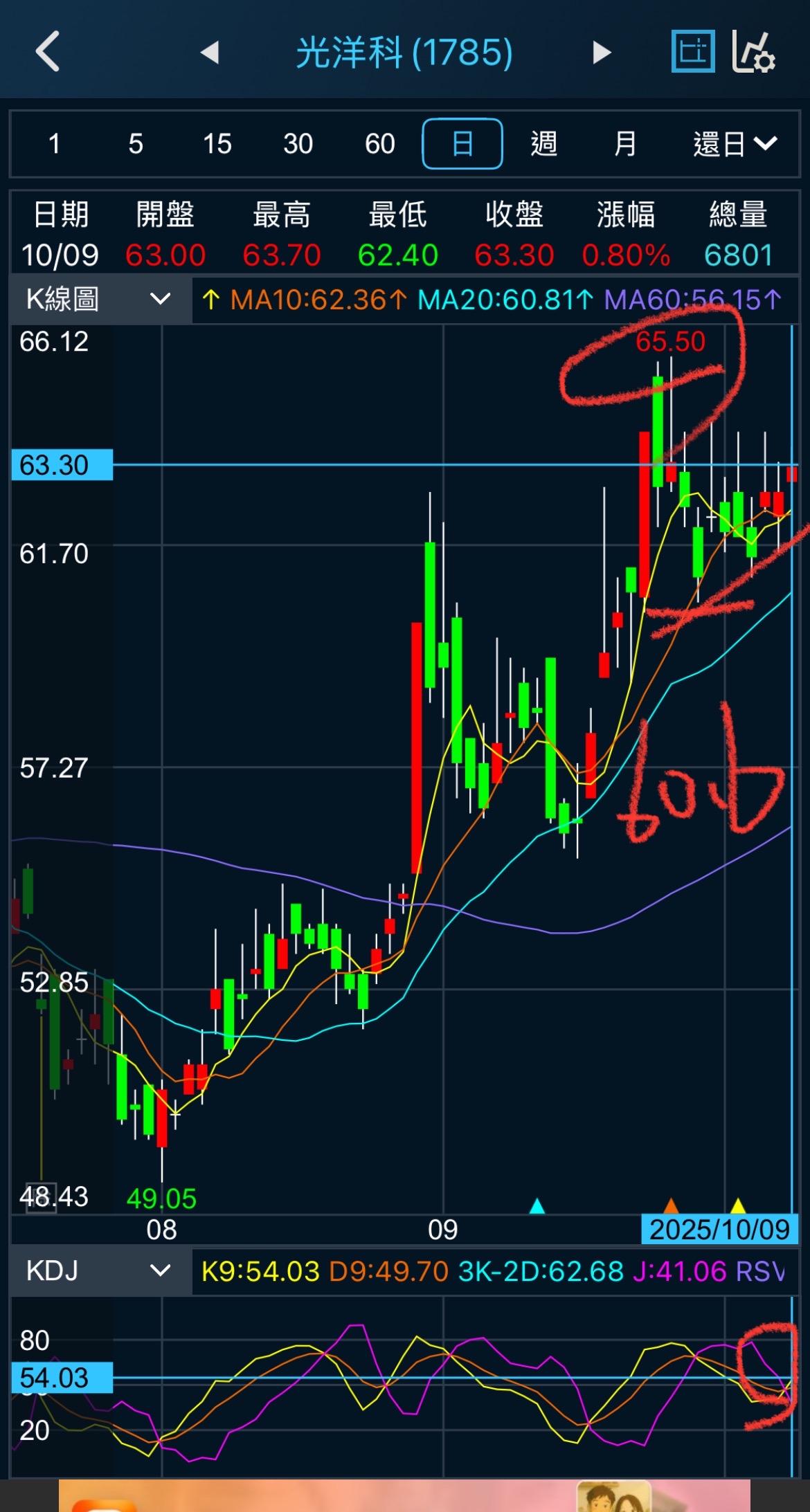The width and height of the screenshot is (810, 1512).
Task: Select the 15-minute interval
Action: coord(217,144)
